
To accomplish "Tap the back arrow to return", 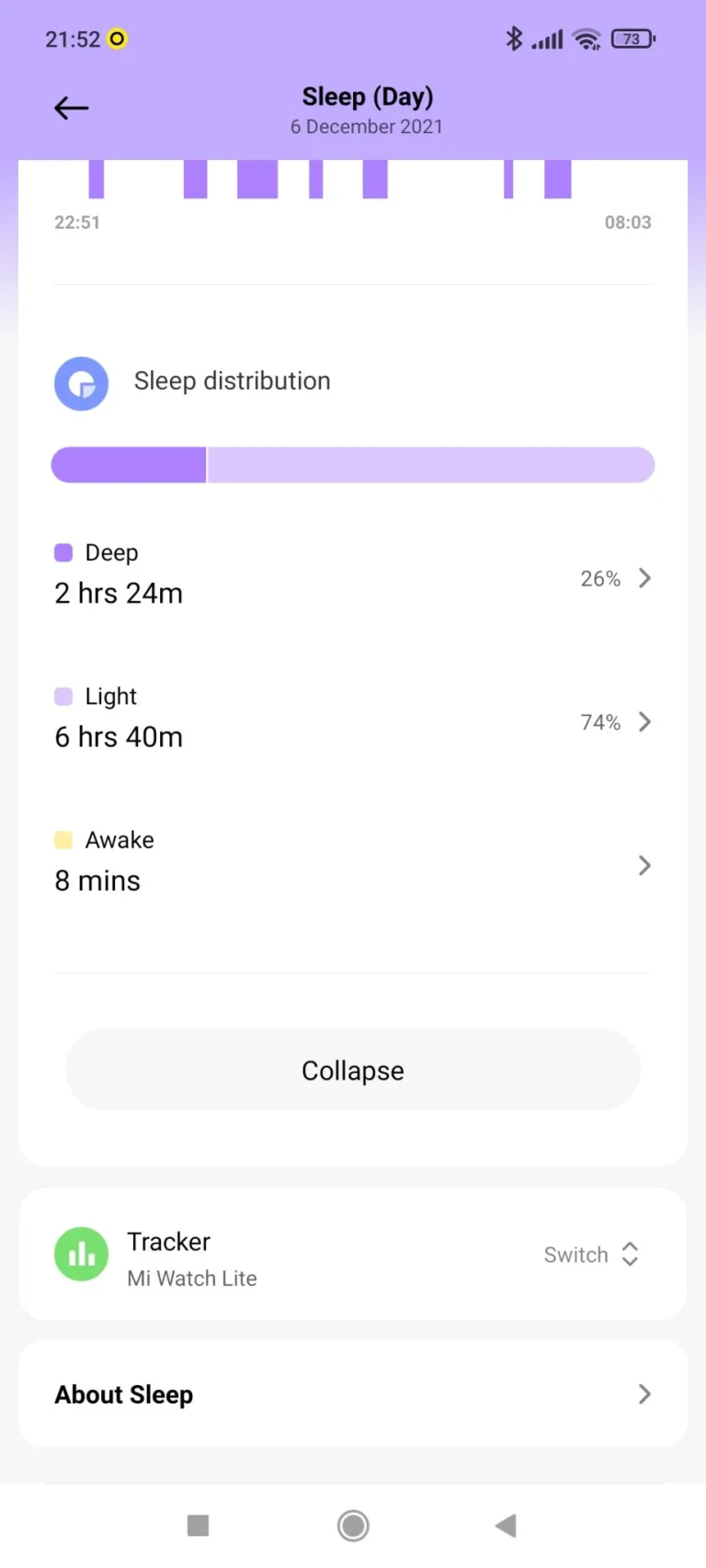I will (71, 108).
